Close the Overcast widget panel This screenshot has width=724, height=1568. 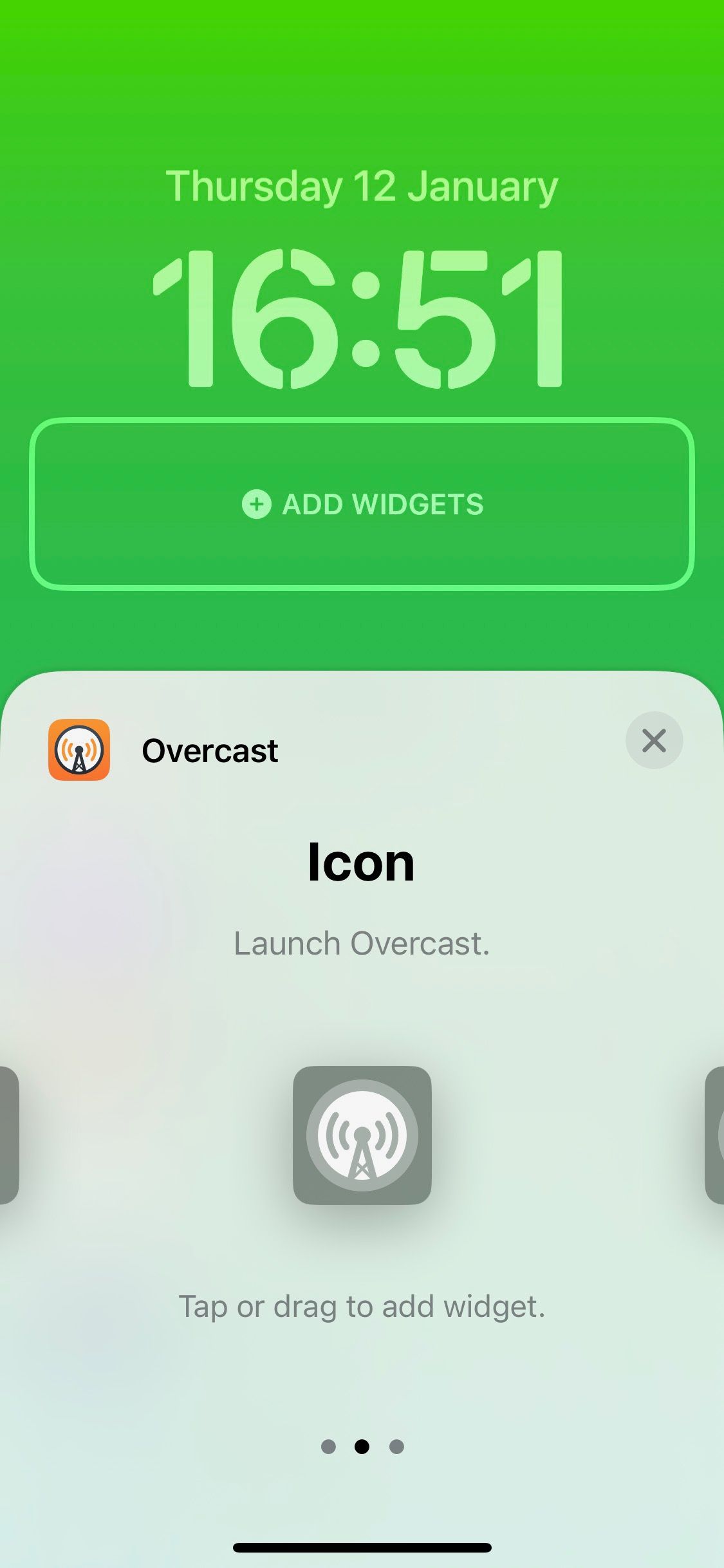654,740
